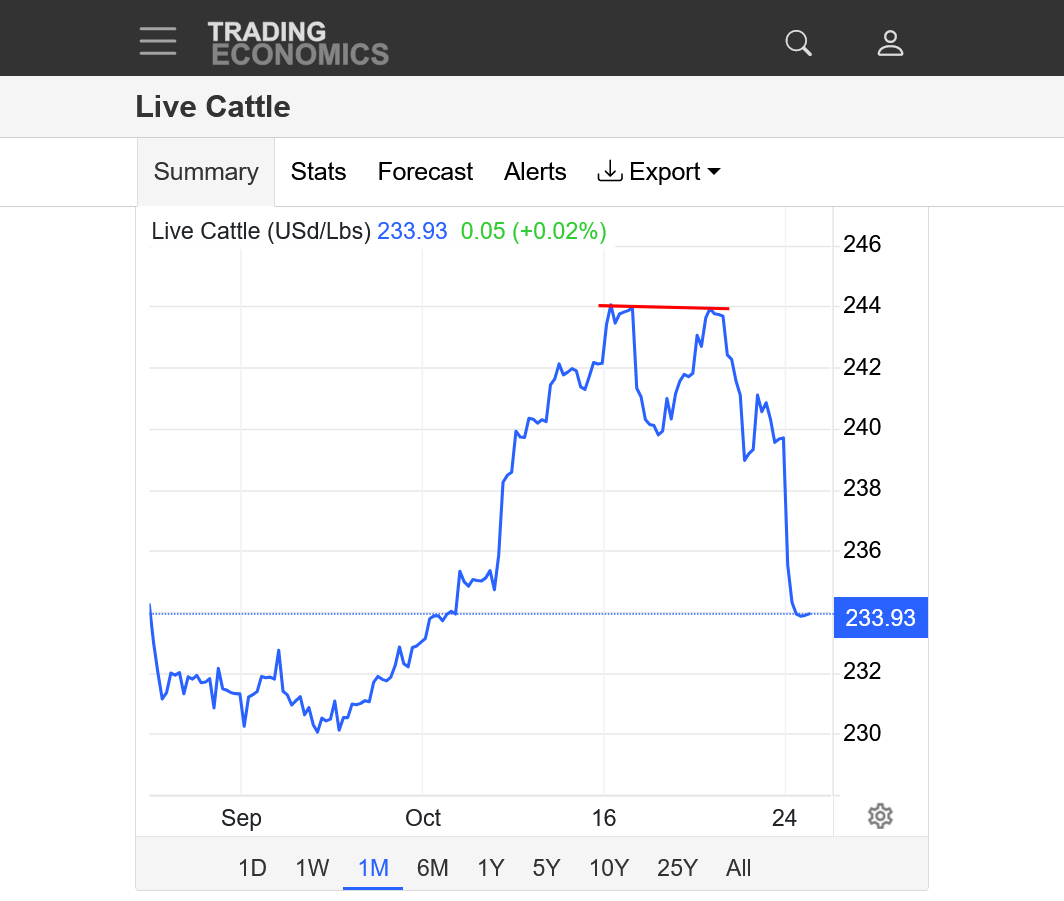Open the user account icon
The height and width of the screenshot is (901, 1064).
pos(890,43)
